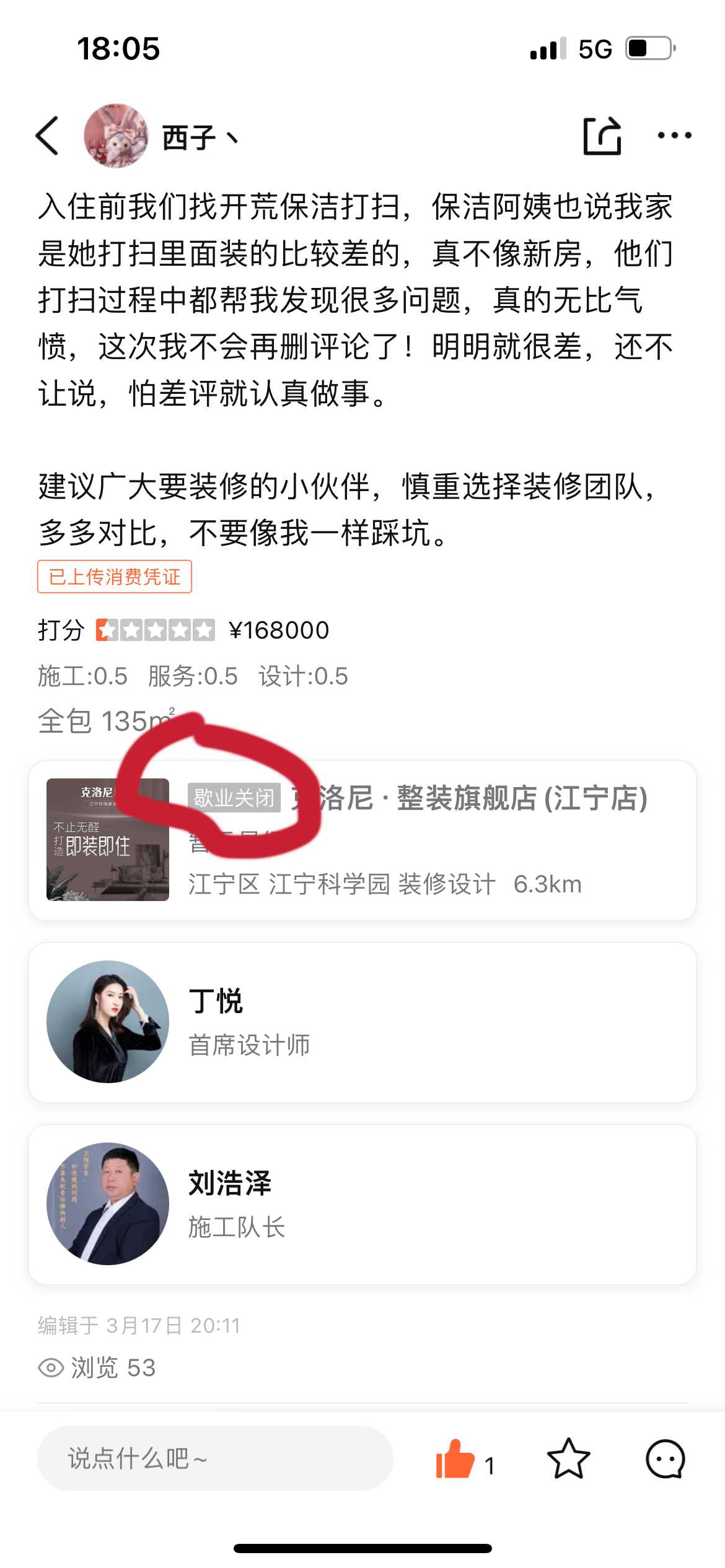725x1568 pixels.
Task: Share this review
Action: click(x=602, y=136)
